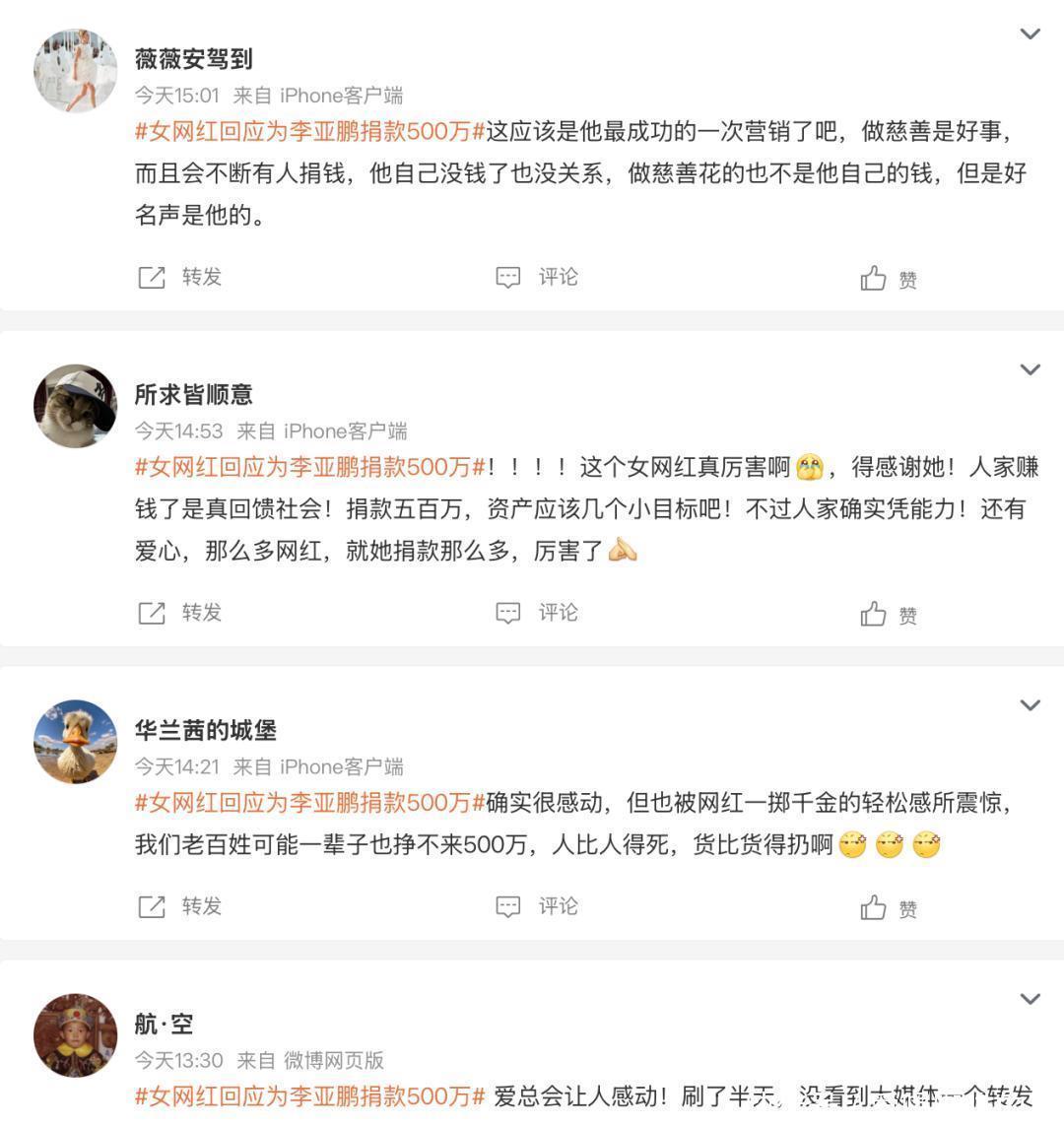Repost 薇薇安驾到's post
The width and height of the screenshot is (1064, 1126).
pos(180,277)
